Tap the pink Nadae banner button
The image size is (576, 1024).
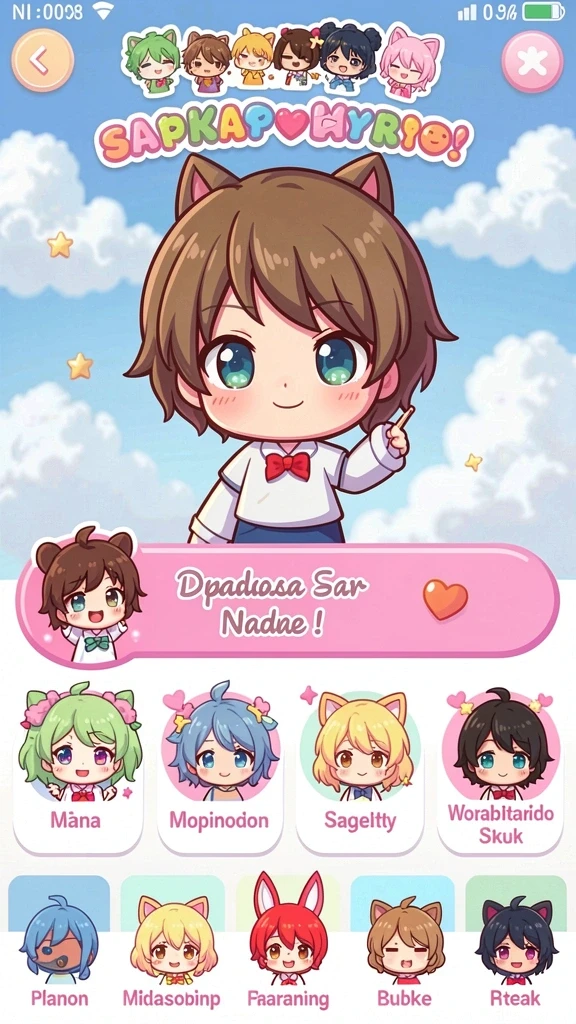(x=287, y=601)
